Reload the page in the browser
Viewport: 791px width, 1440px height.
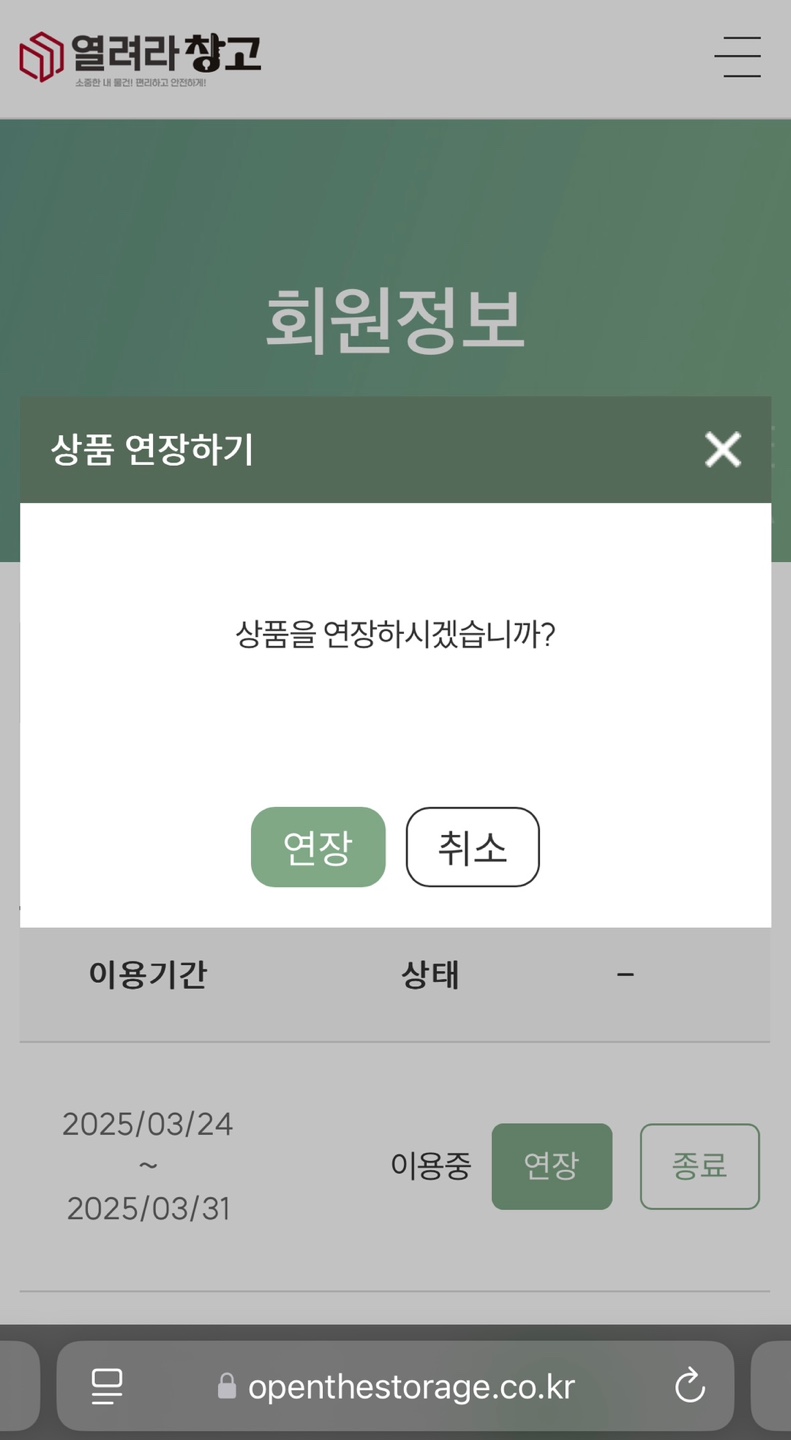coord(689,1386)
